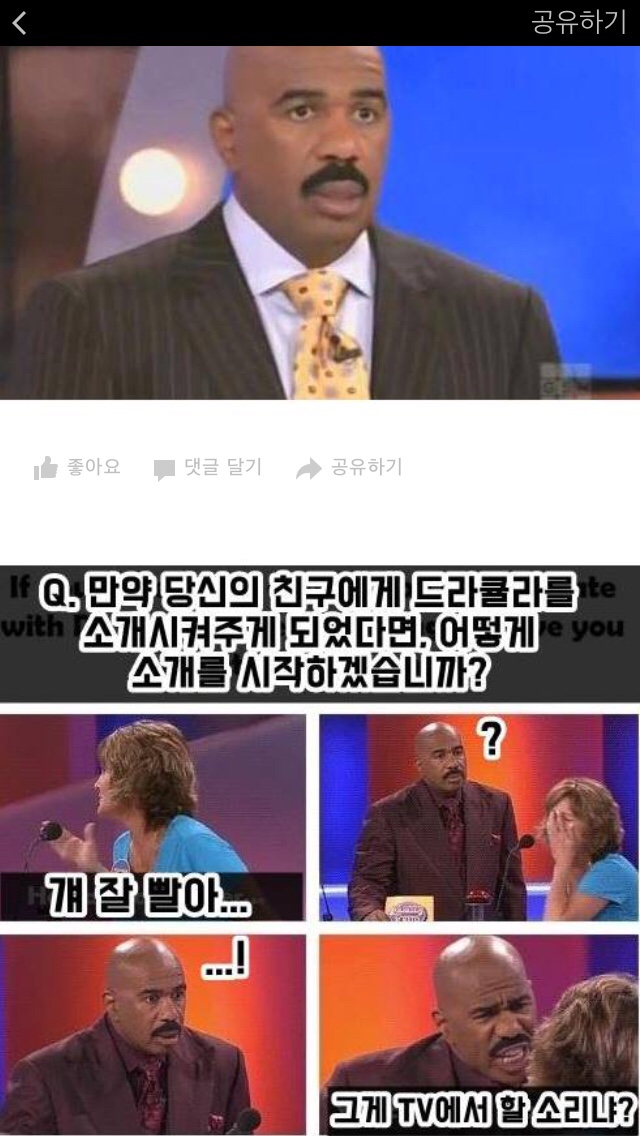Screen dimensions: 640x1136
Task: Share the post via 공유하기 under the photo
Action: [x=349, y=467]
